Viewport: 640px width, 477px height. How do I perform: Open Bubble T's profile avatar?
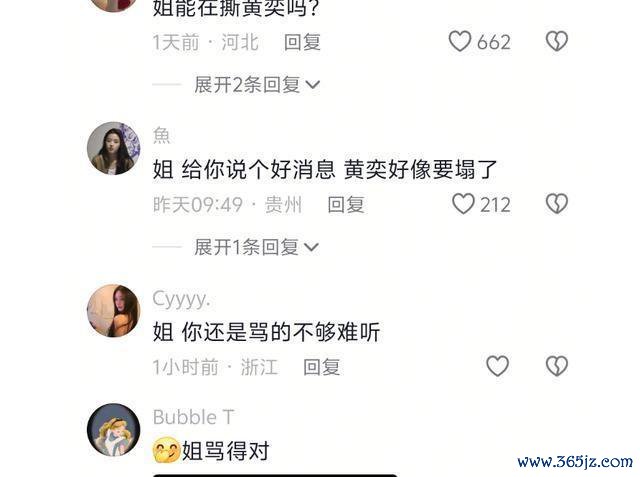pyautogui.click(x=113, y=430)
